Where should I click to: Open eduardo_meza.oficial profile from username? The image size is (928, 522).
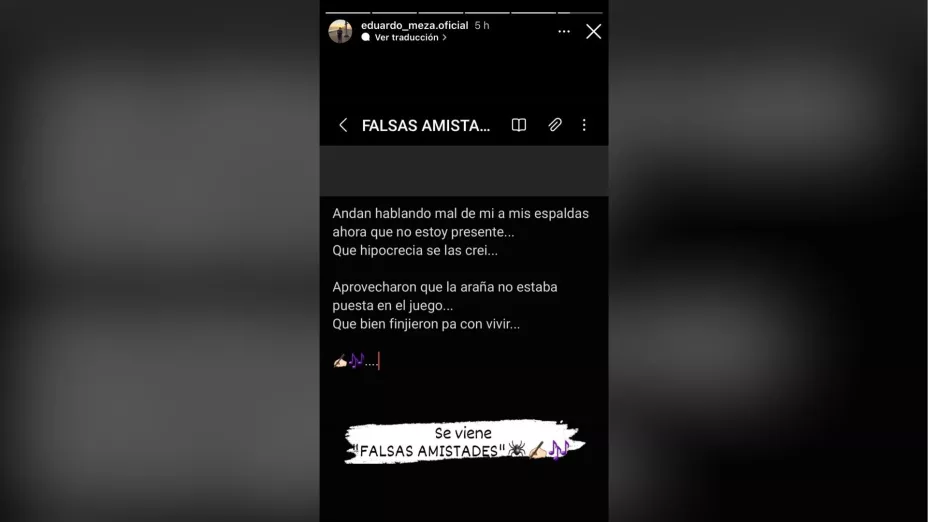(x=414, y=25)
